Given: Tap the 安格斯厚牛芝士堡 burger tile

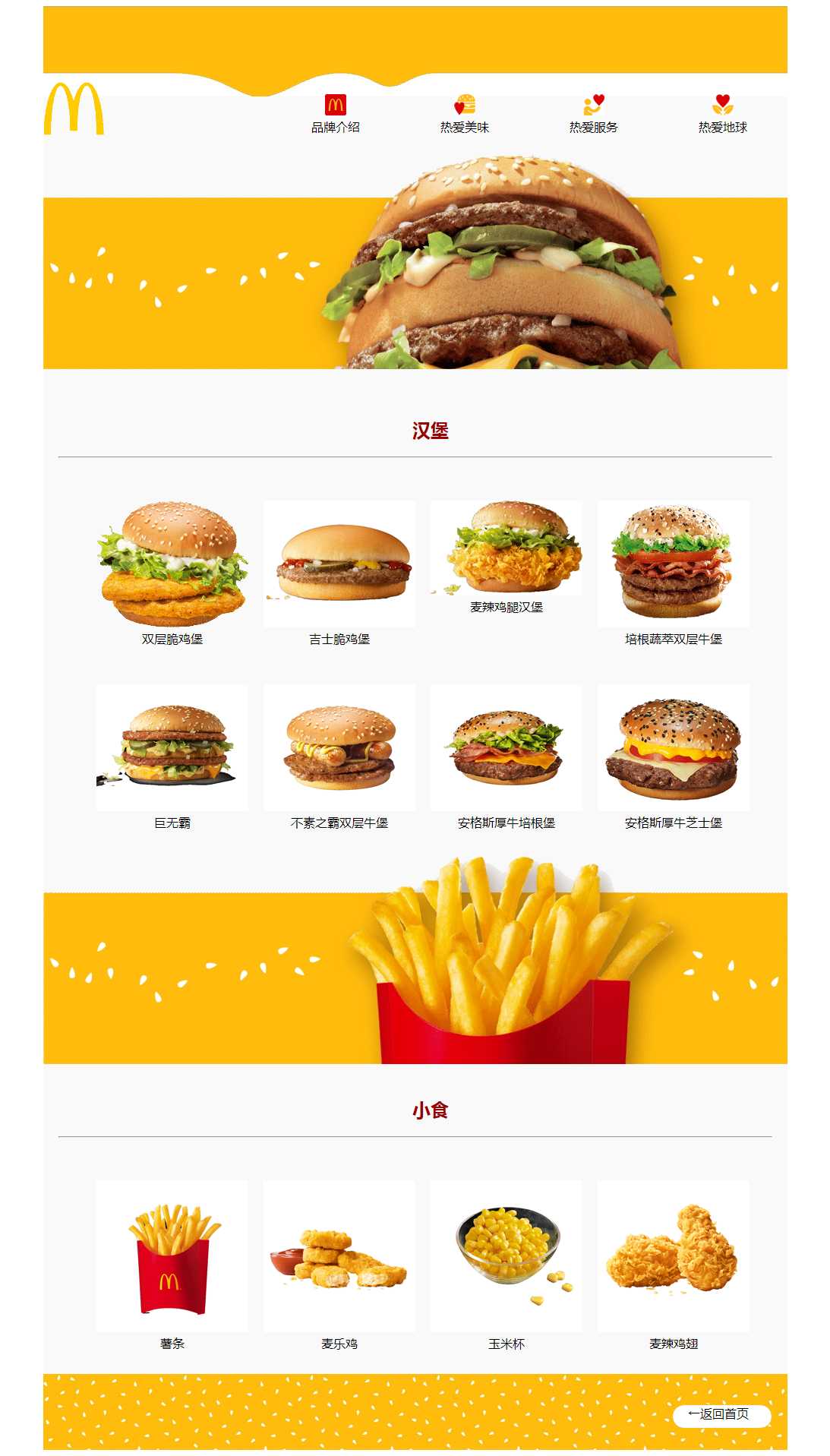Looking at the screenshot, I should click(x=674, y=748).
